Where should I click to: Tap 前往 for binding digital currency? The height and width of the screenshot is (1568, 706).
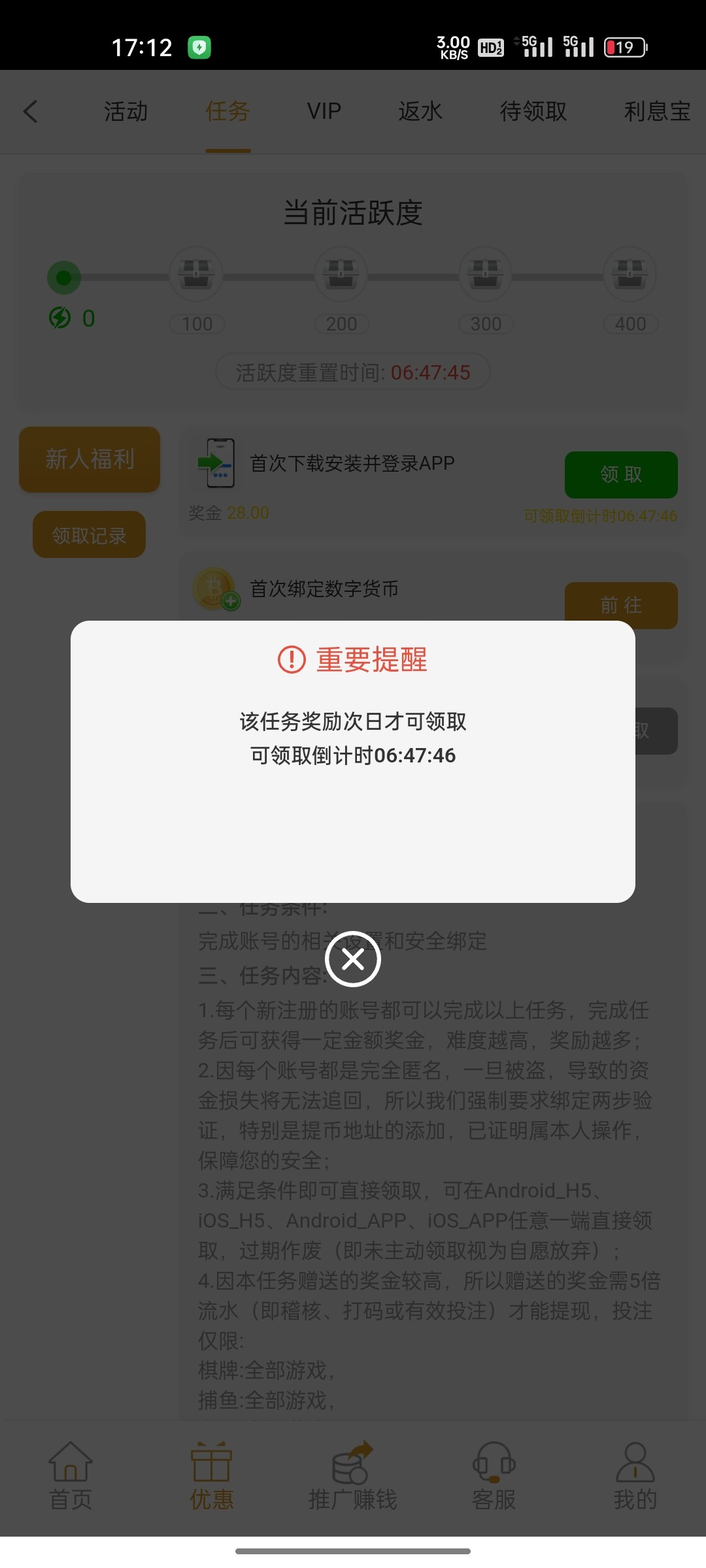click(620, 604)
